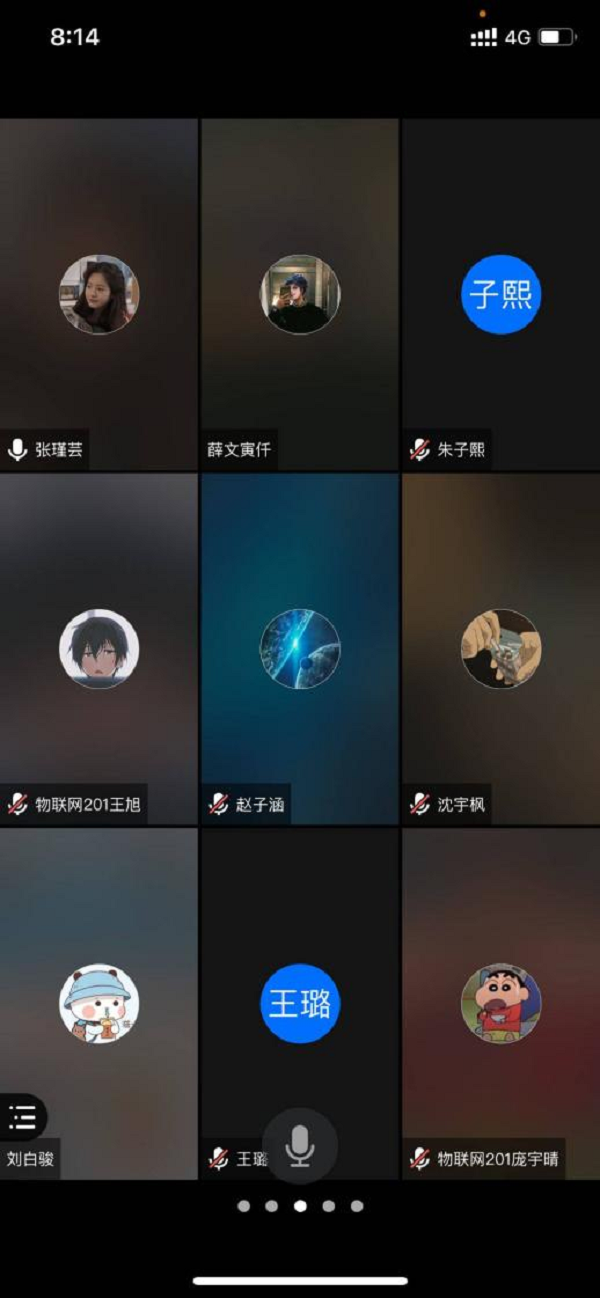The image size is (600, 1298).
Task: Select 朱子熙's participant tile
Action: (500, 294)
